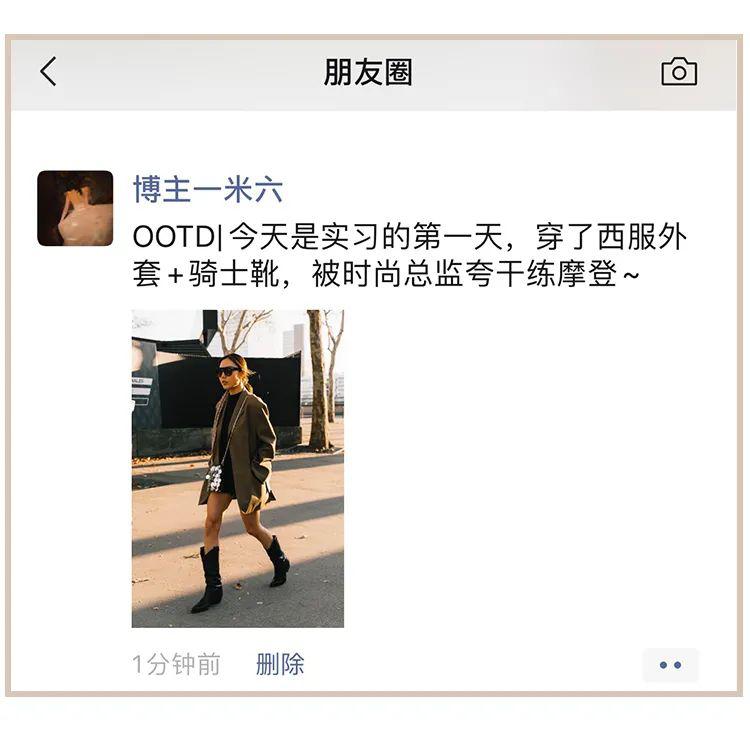This screenshot has width=750, height=746.
Task: Tap the username 博主一米六
Action: click(208, 189)
